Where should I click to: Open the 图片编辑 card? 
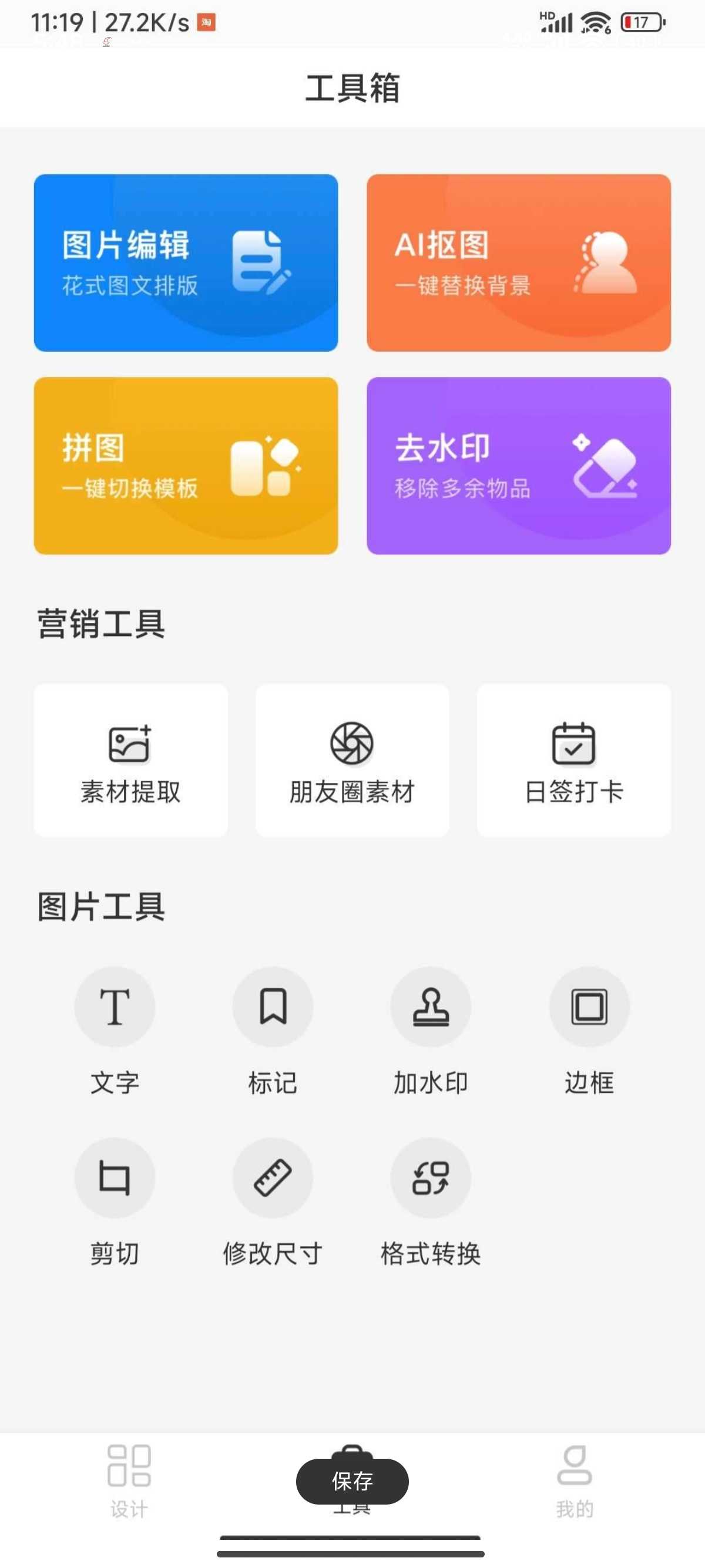[186, 263]
